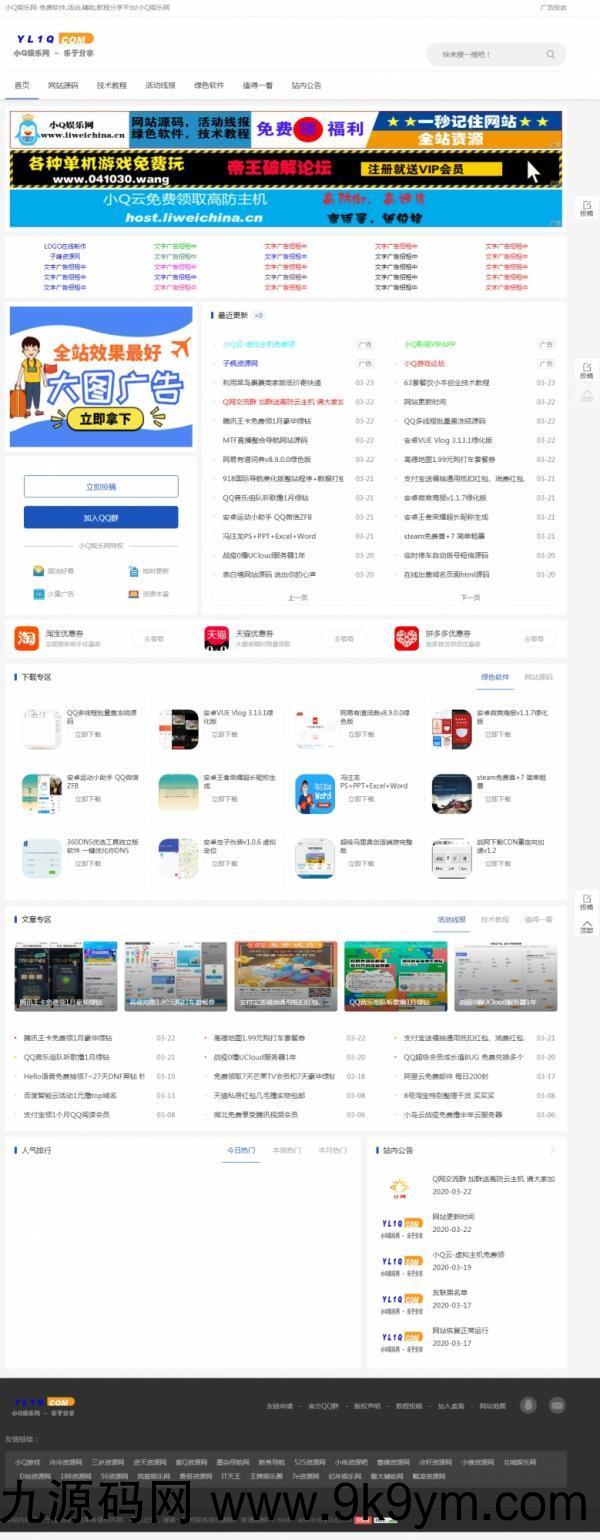Open the 网站更新时间 announcement

click(453, 1217)
